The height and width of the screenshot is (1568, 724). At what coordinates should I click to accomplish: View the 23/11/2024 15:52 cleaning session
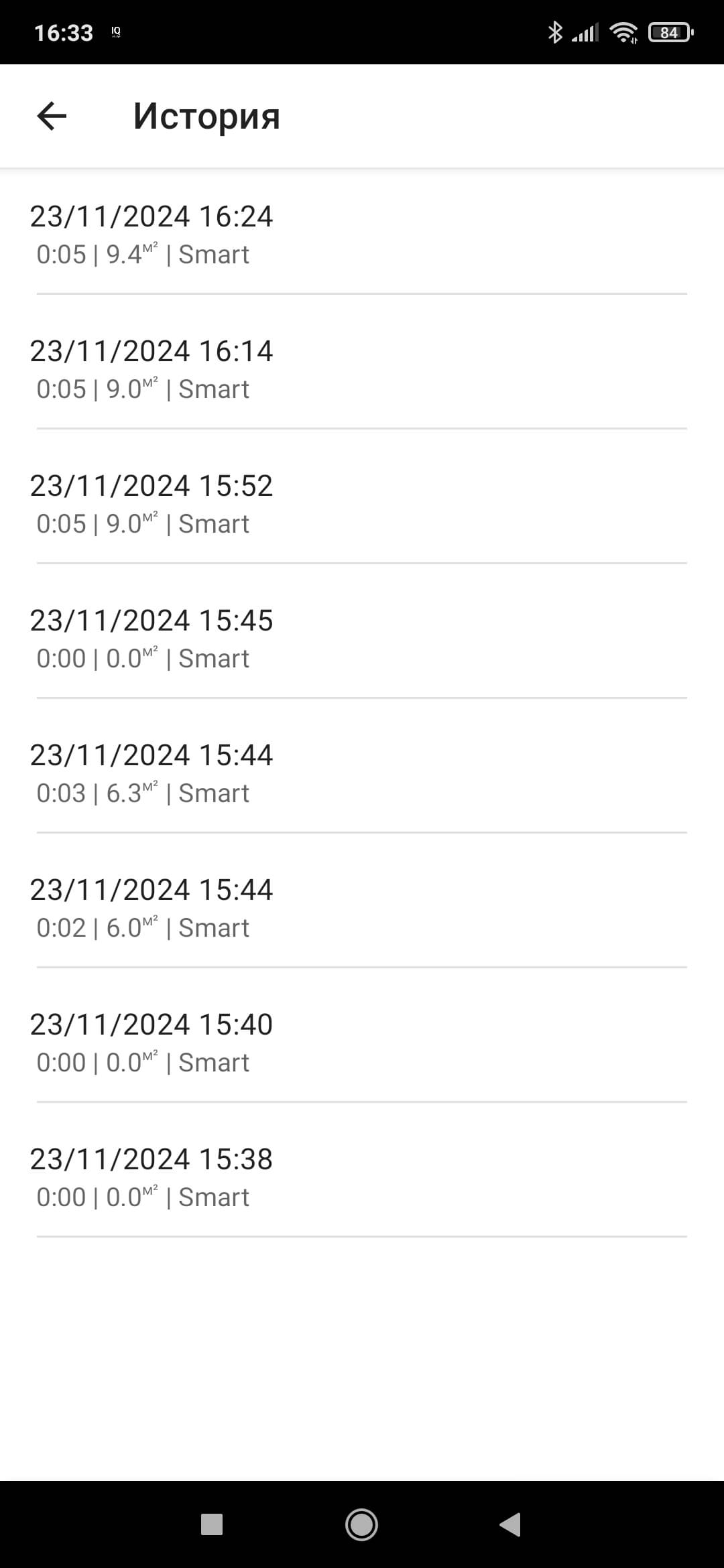[x=362, y=504]
